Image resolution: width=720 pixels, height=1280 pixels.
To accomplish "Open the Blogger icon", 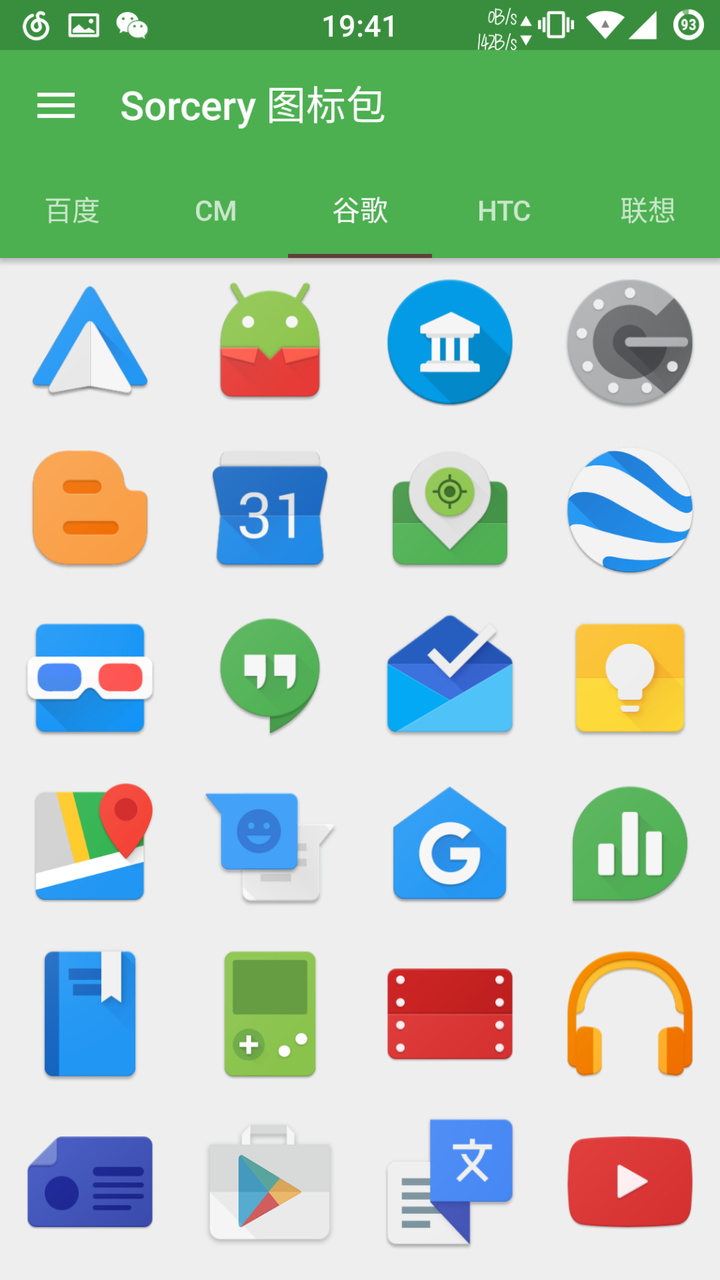I will point(90,508).
